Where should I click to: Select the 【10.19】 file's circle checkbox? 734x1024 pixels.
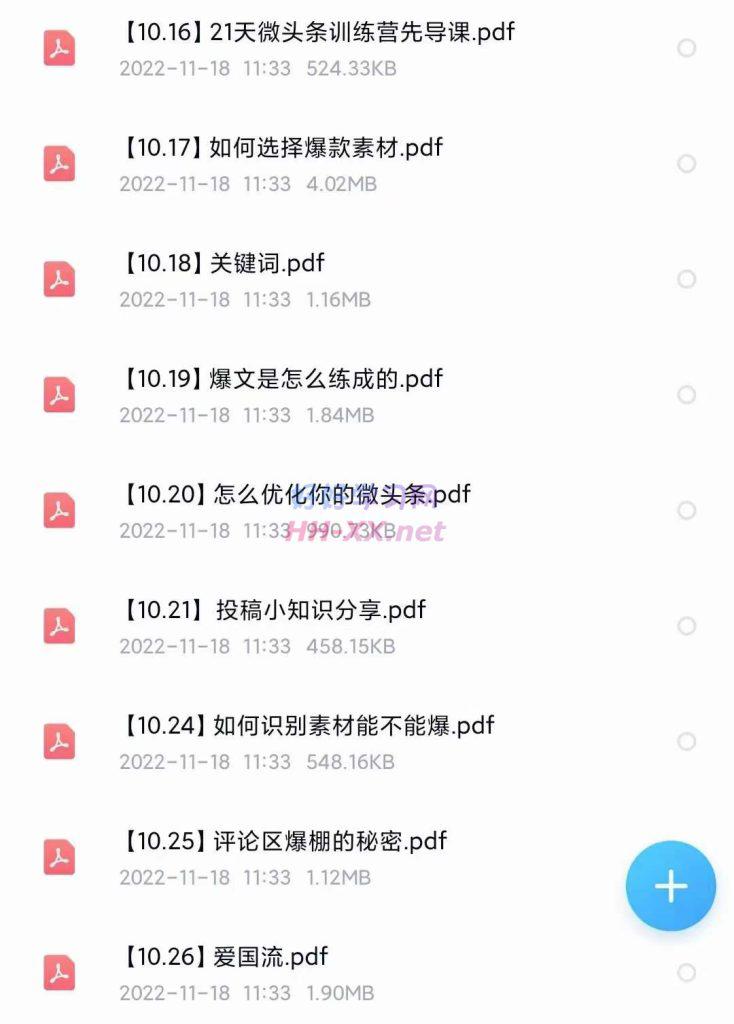[687, 395]
